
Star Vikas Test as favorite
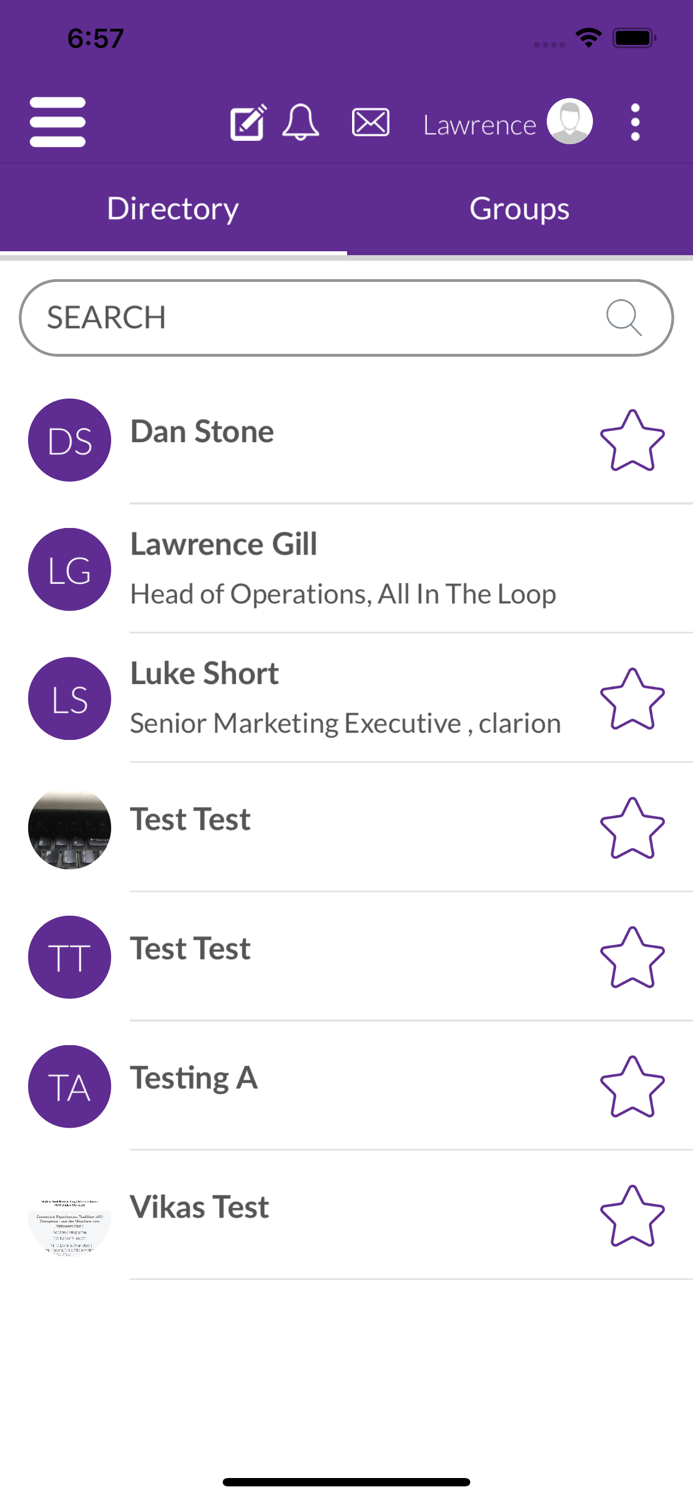click(x=632, y=1215)
